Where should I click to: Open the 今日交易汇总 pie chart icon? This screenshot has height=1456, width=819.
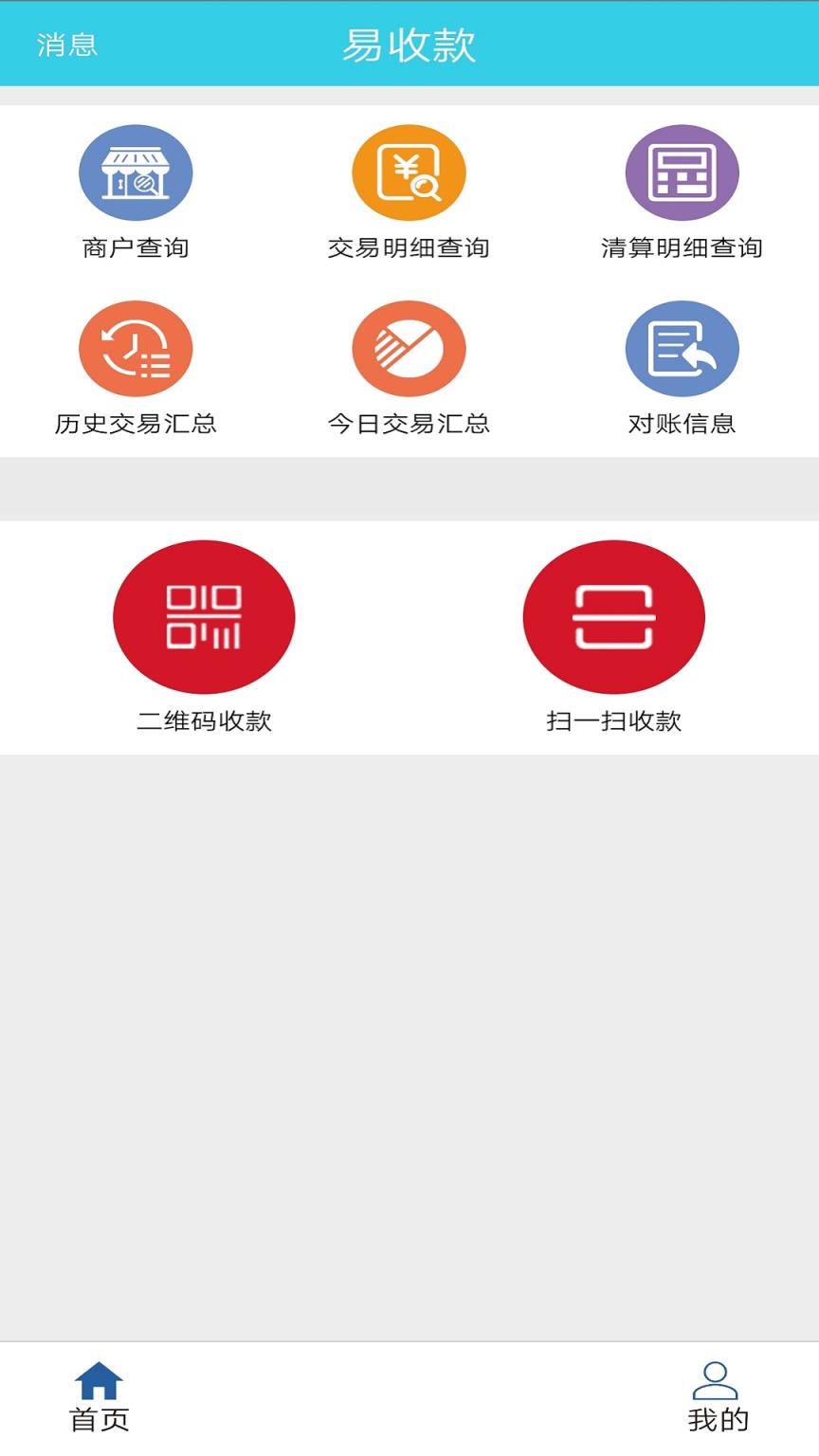pos(409,347)
